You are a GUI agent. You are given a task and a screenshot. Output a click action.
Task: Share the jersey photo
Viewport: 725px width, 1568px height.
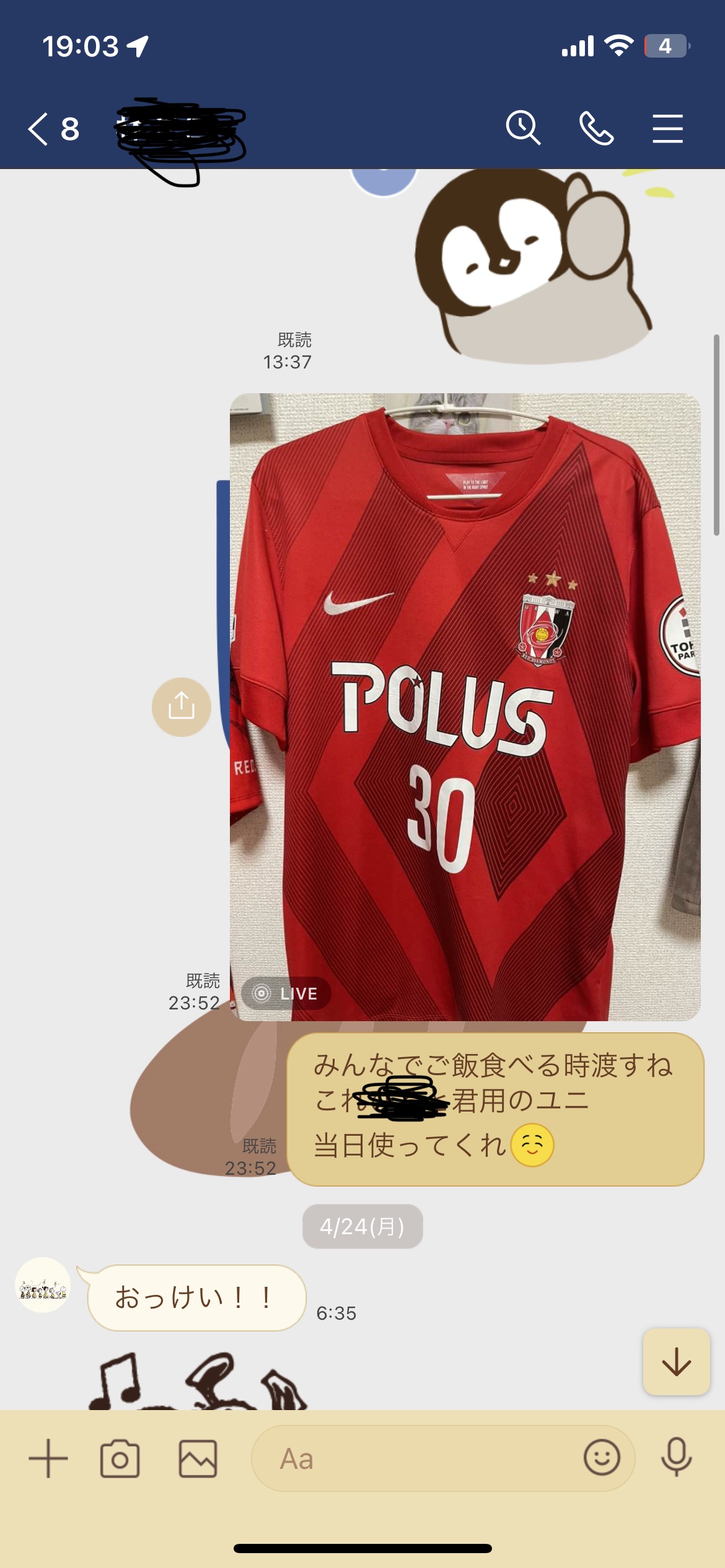pyautogui.click(x=182, y=707)
